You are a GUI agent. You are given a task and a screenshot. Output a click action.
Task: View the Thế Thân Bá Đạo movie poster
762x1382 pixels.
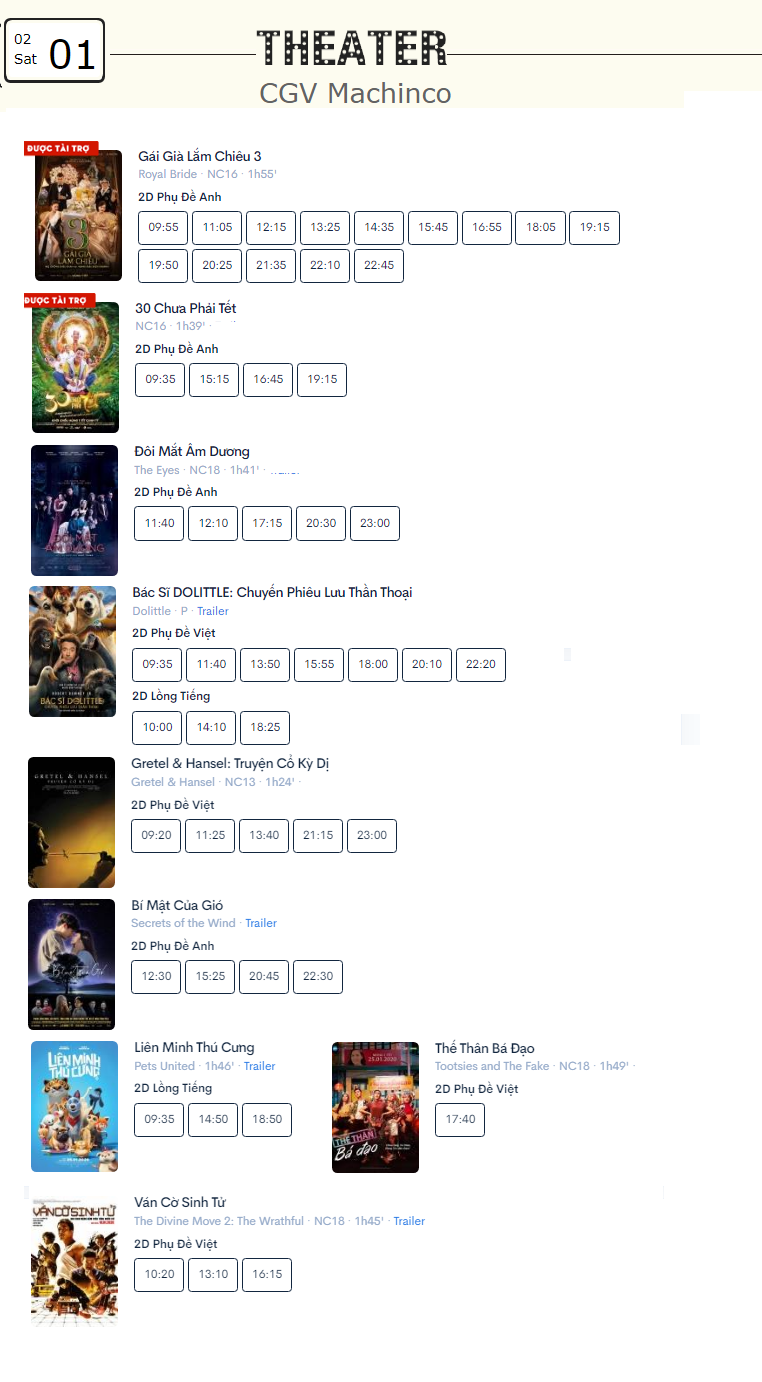(x=375, y=1107)
